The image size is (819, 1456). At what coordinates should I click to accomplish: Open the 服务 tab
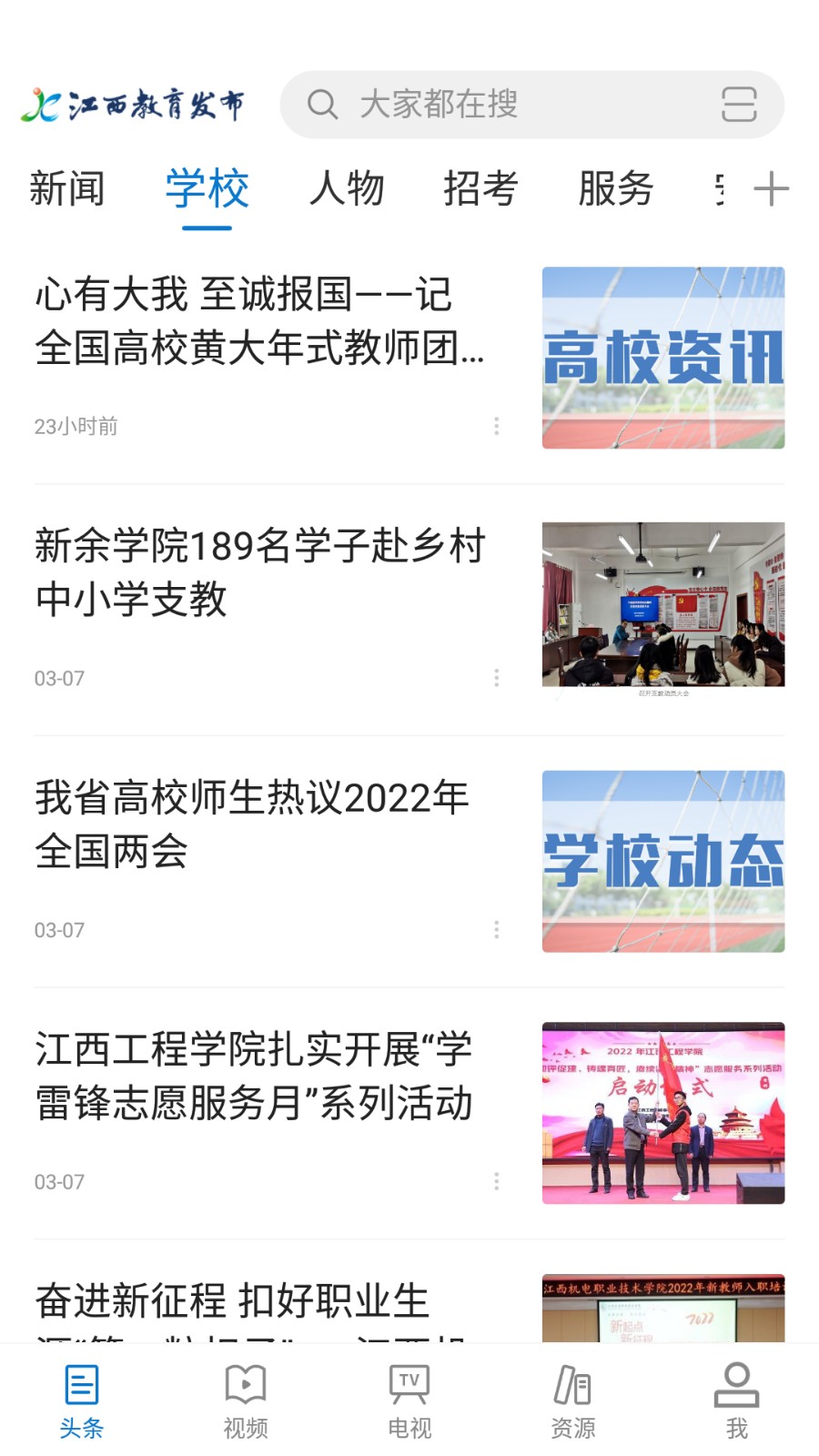click(x=616, y=189)
